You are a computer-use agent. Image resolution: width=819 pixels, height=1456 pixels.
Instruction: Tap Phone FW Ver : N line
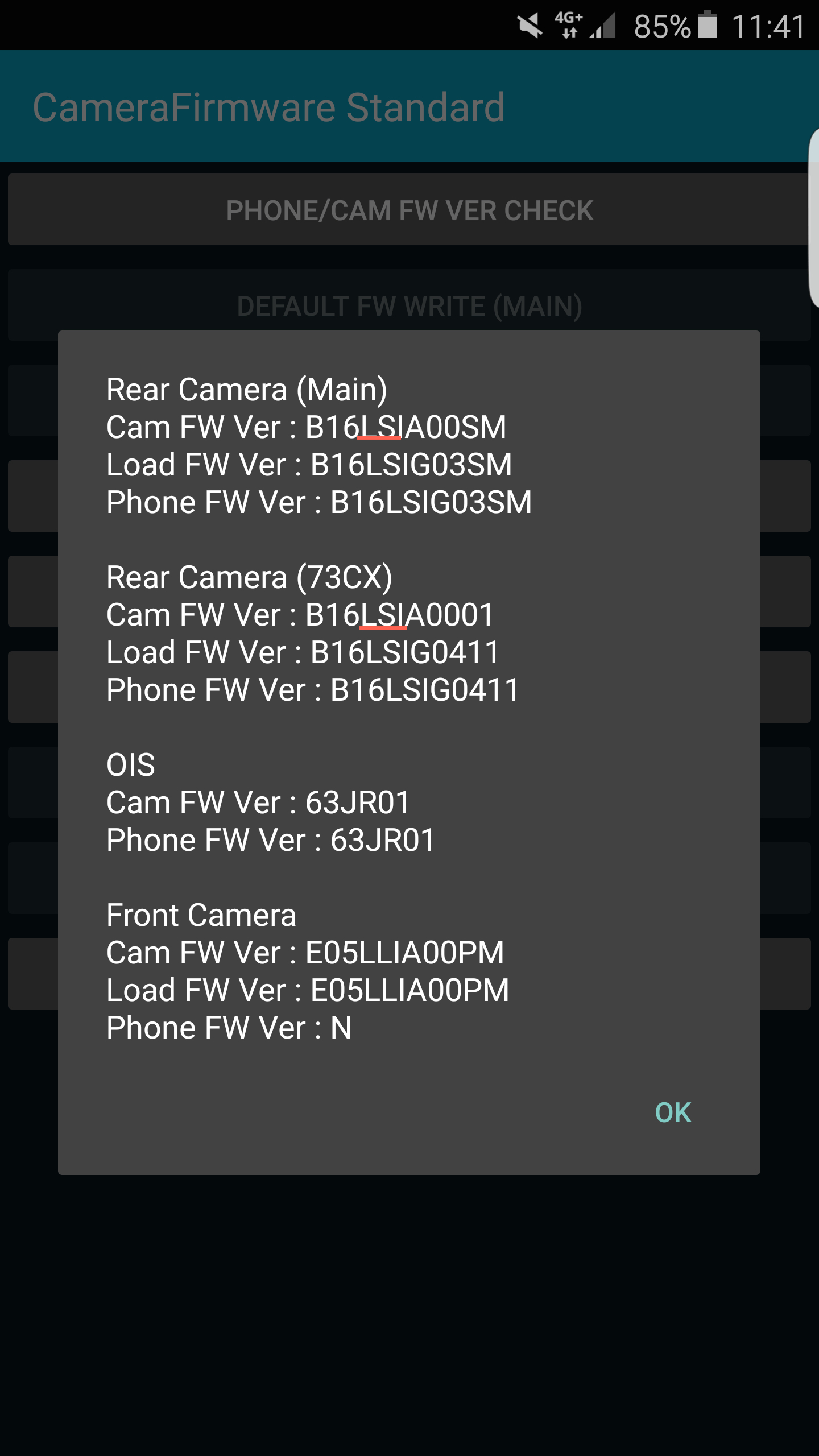pos(229,1027)
